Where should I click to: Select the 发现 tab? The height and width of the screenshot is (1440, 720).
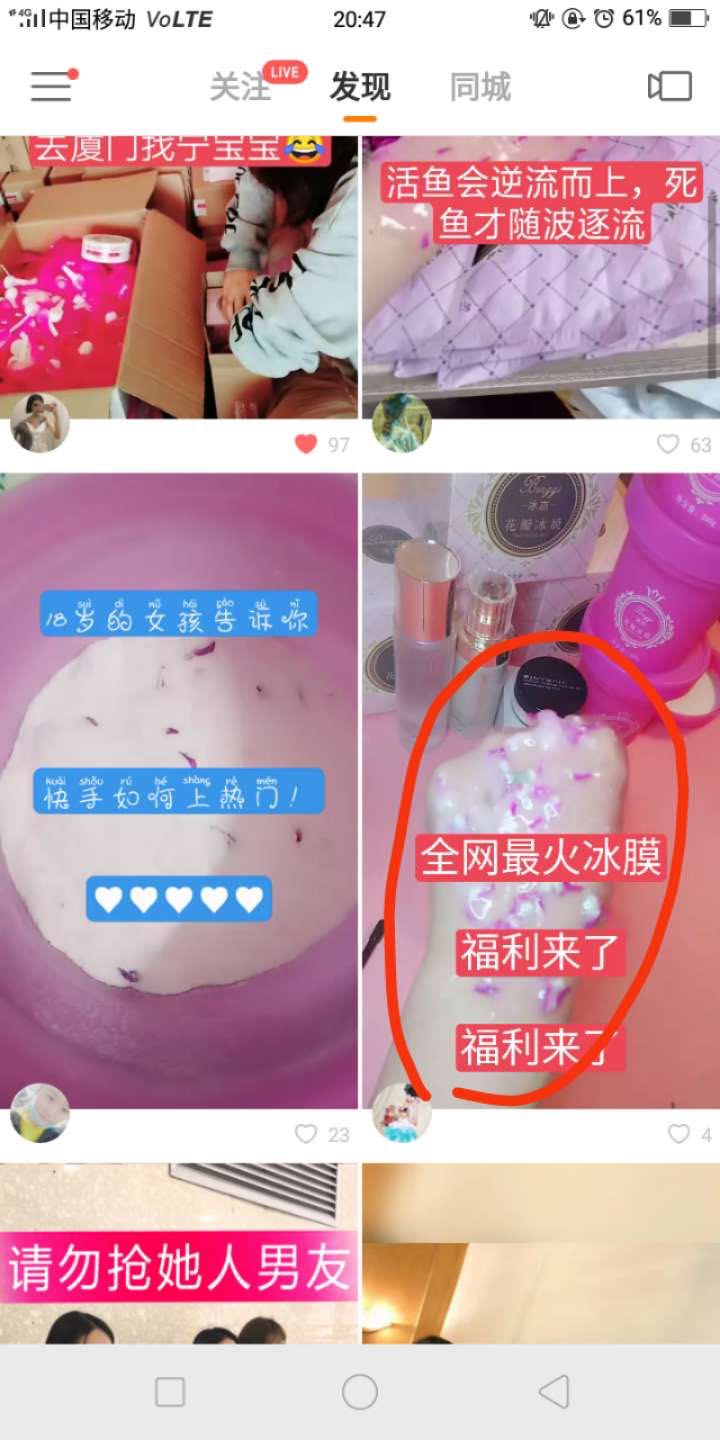(360, 88)
